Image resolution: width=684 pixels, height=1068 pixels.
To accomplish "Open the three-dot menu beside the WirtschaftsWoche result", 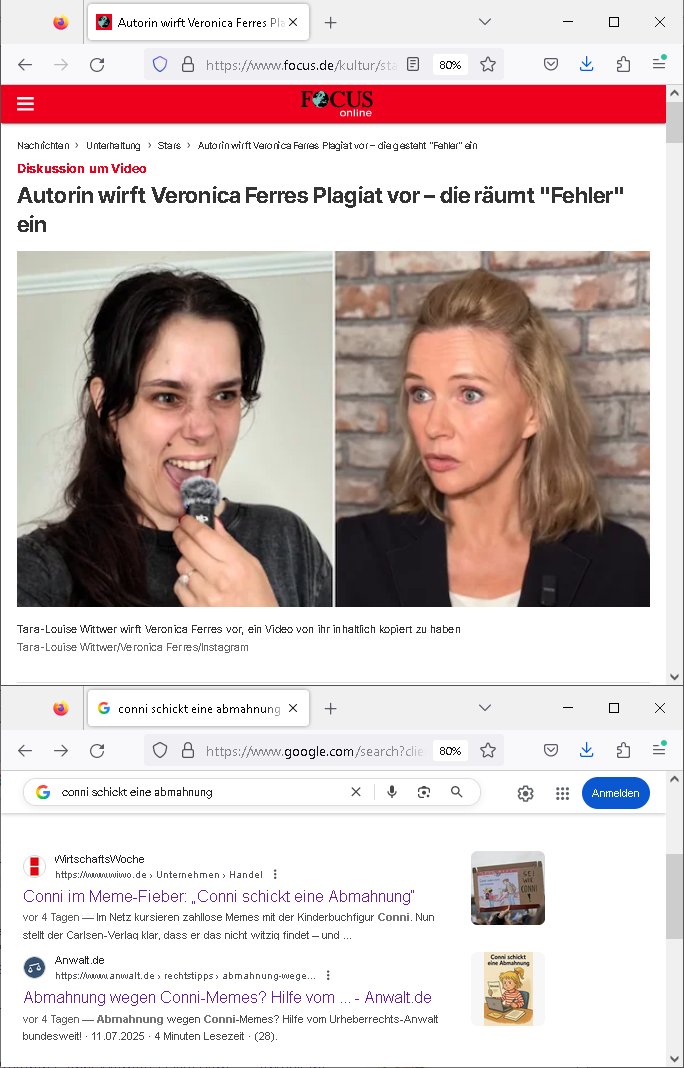I will 276,874.
